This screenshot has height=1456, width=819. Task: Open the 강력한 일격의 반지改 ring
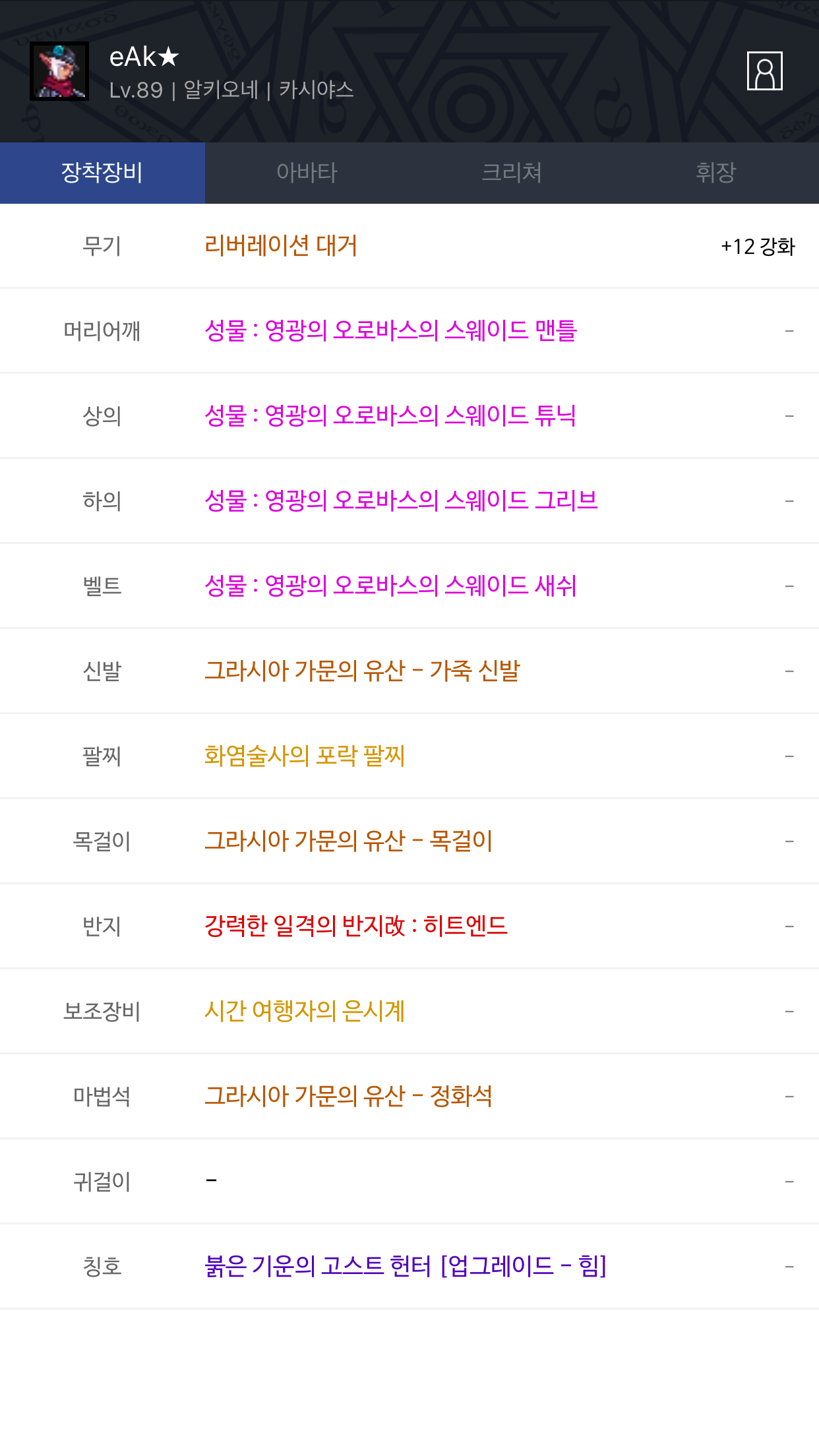click(x=356, y=926)
